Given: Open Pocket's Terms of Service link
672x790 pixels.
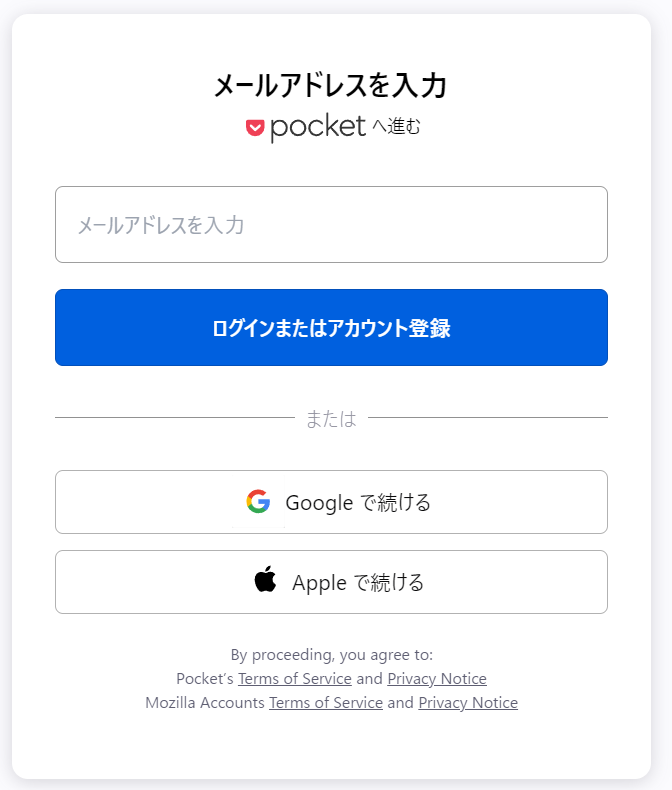Looking at the screenshot, I should [295, 679].
